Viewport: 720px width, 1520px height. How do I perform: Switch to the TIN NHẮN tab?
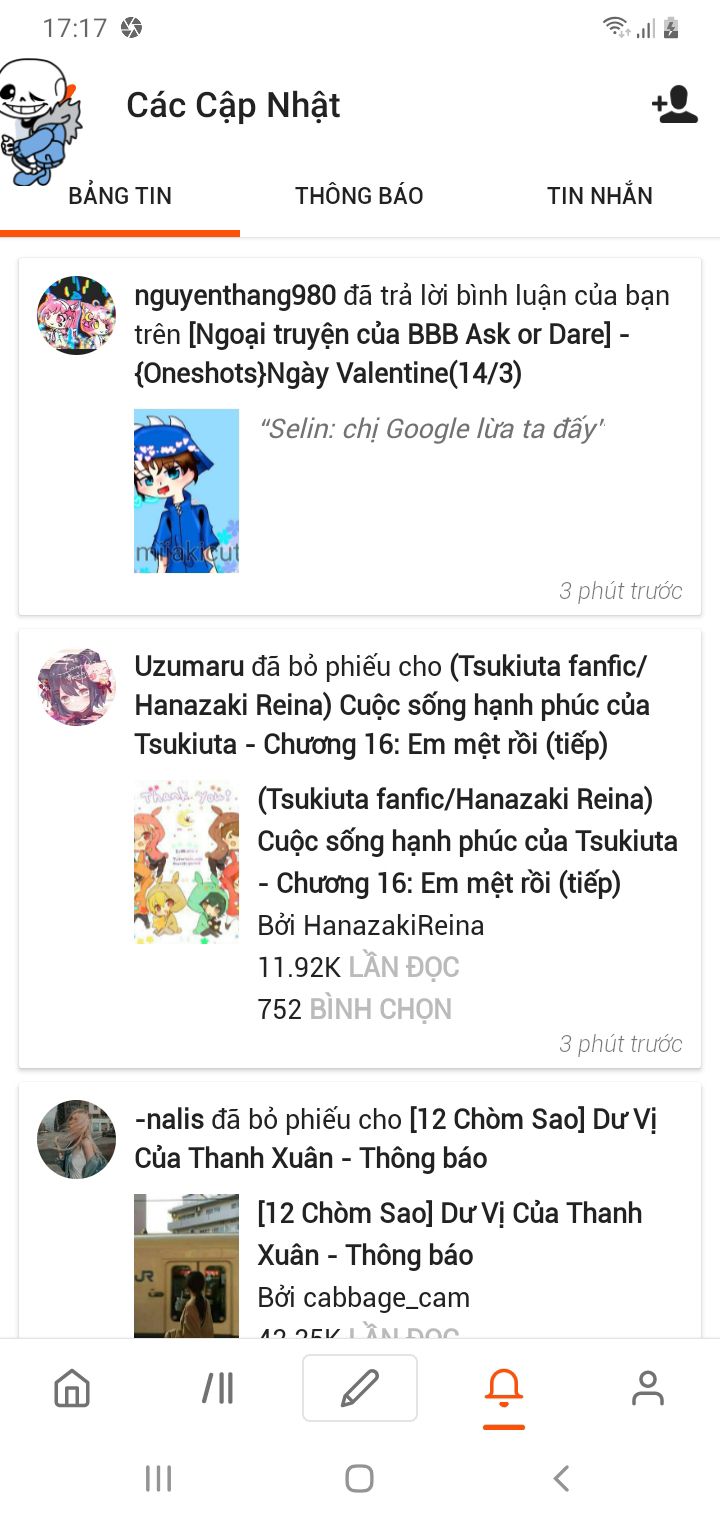[599, 196]
